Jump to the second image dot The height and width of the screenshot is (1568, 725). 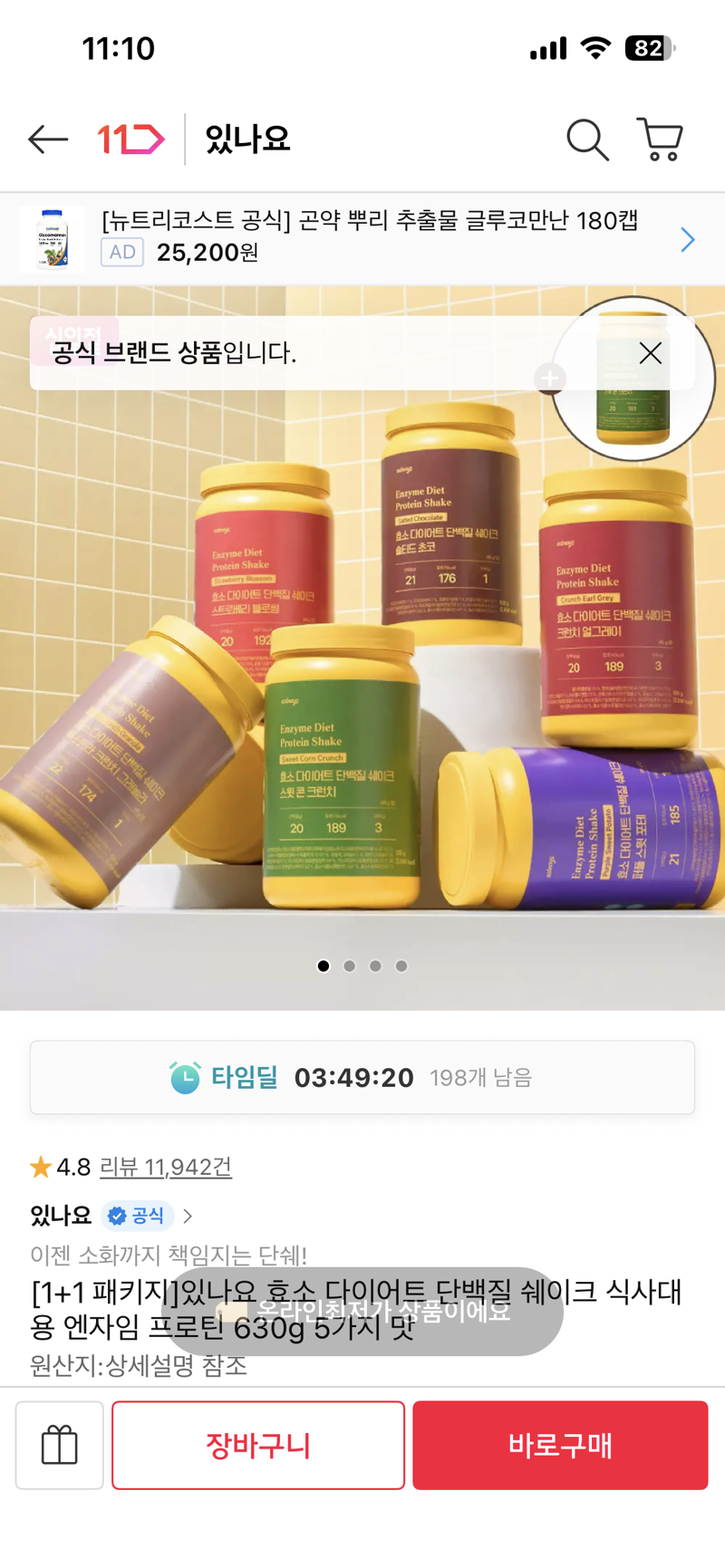coord(350,966)
